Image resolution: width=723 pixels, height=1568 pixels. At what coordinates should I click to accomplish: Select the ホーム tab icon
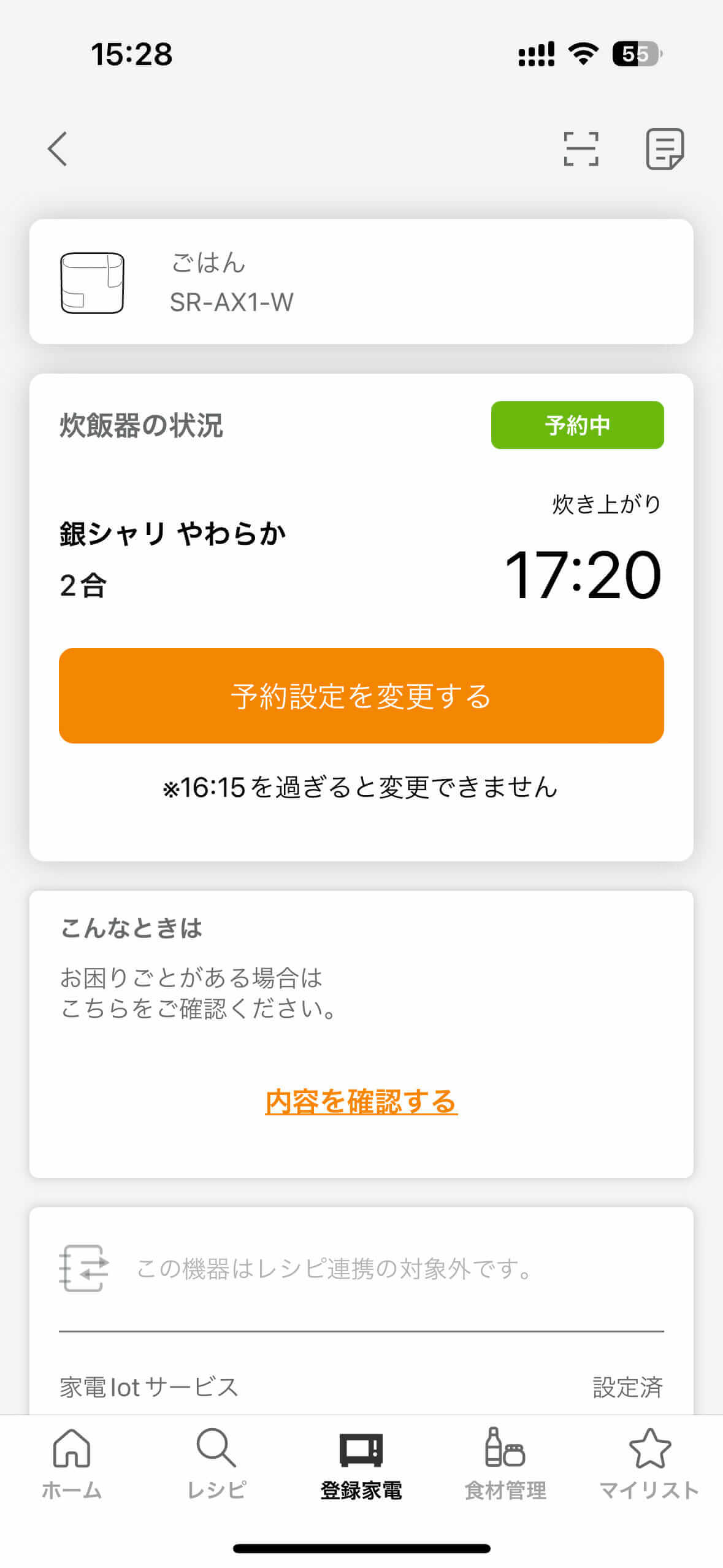tap(71, 1445)
